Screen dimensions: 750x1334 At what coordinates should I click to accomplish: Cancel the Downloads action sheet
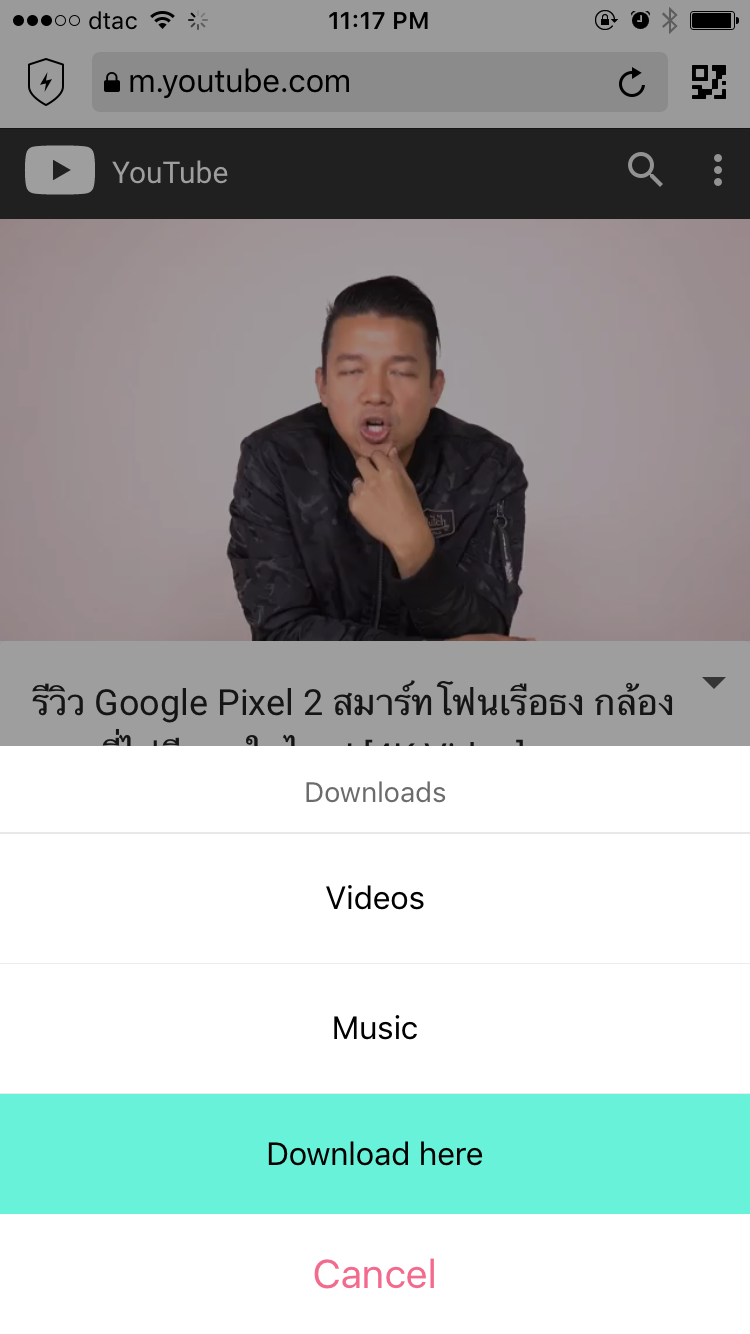click(375, 1274)
